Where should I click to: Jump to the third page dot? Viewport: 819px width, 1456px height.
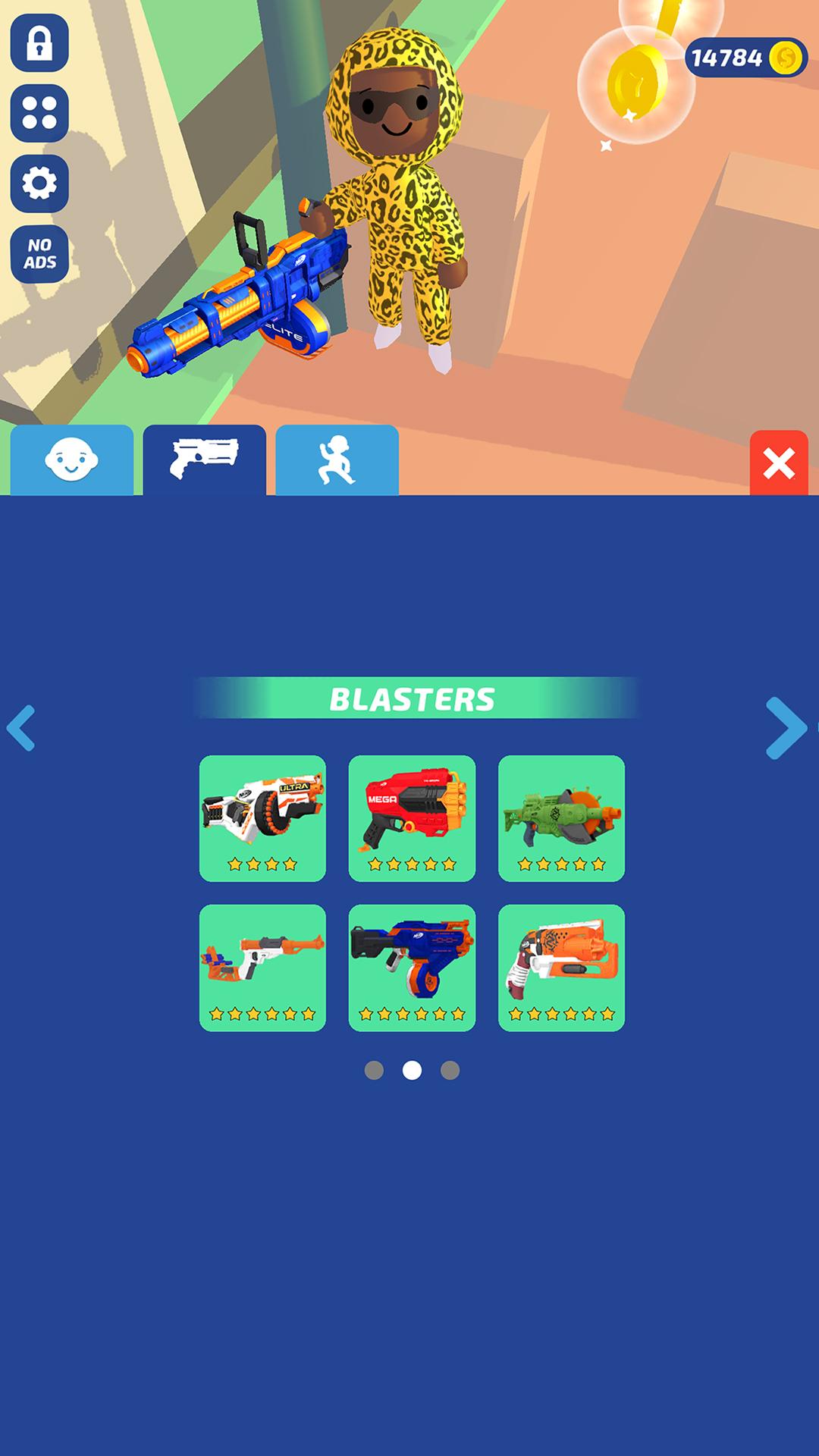click(450, 1070)
